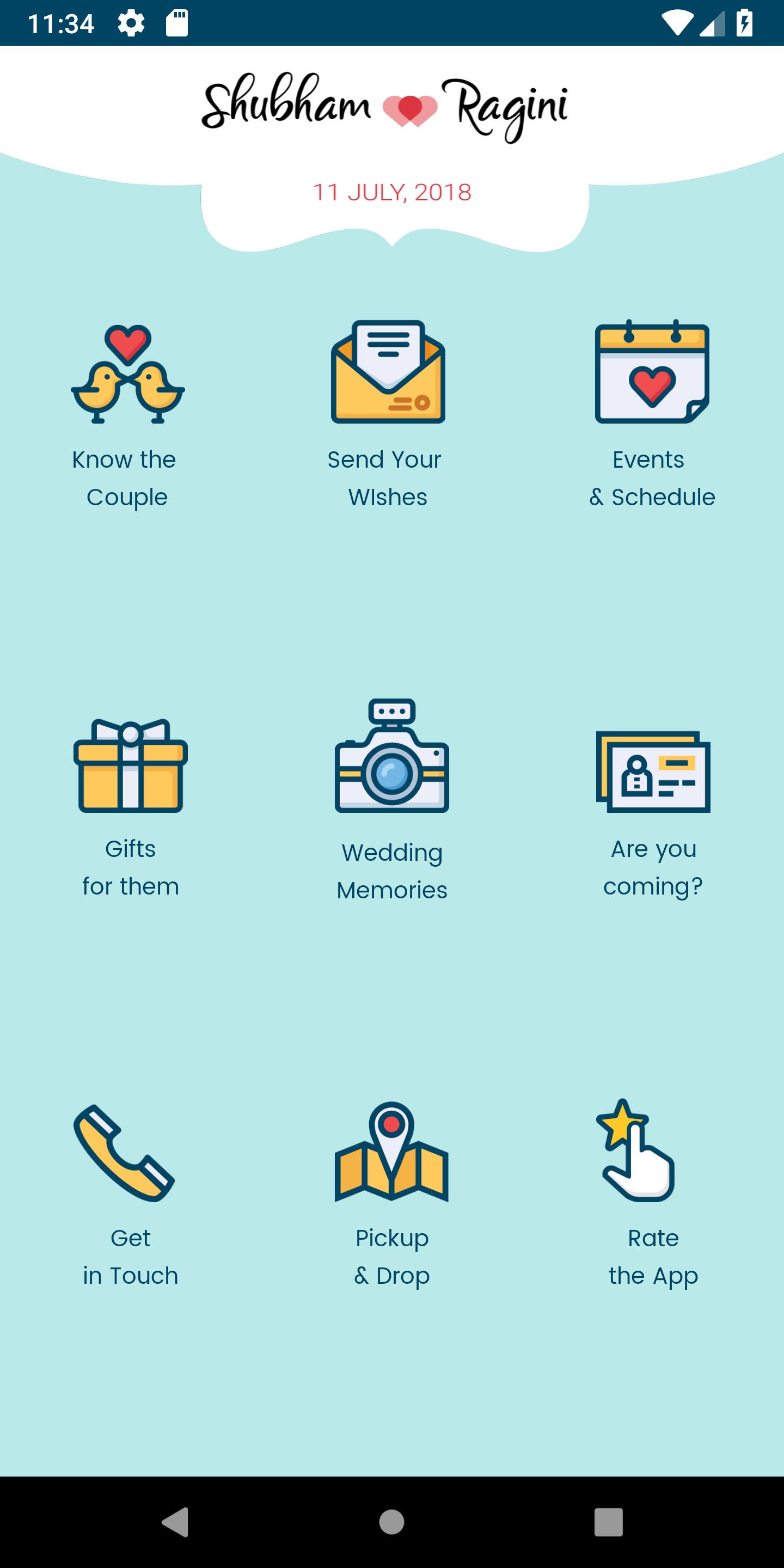Open the Are you coming? tile
The height and width of the screenshot is (1568, 784).
(653, 804)
